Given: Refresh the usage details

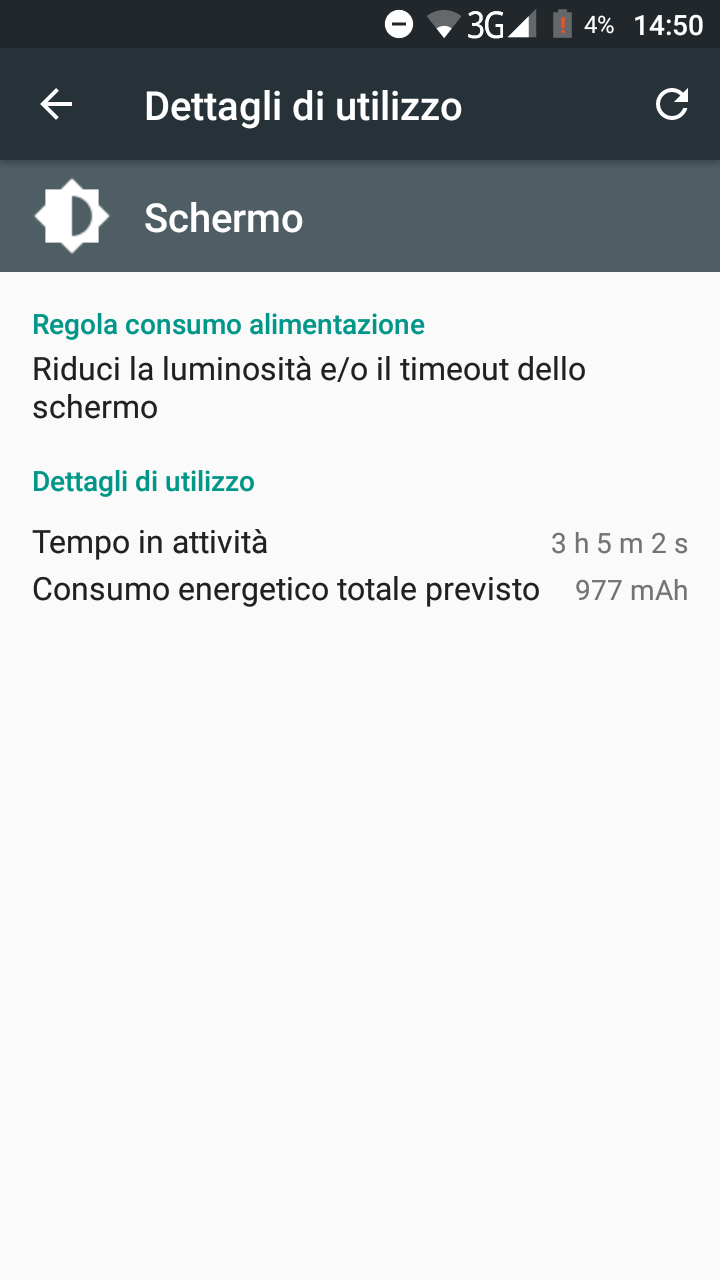Looking at the screenshot, I should coord(672,104).
